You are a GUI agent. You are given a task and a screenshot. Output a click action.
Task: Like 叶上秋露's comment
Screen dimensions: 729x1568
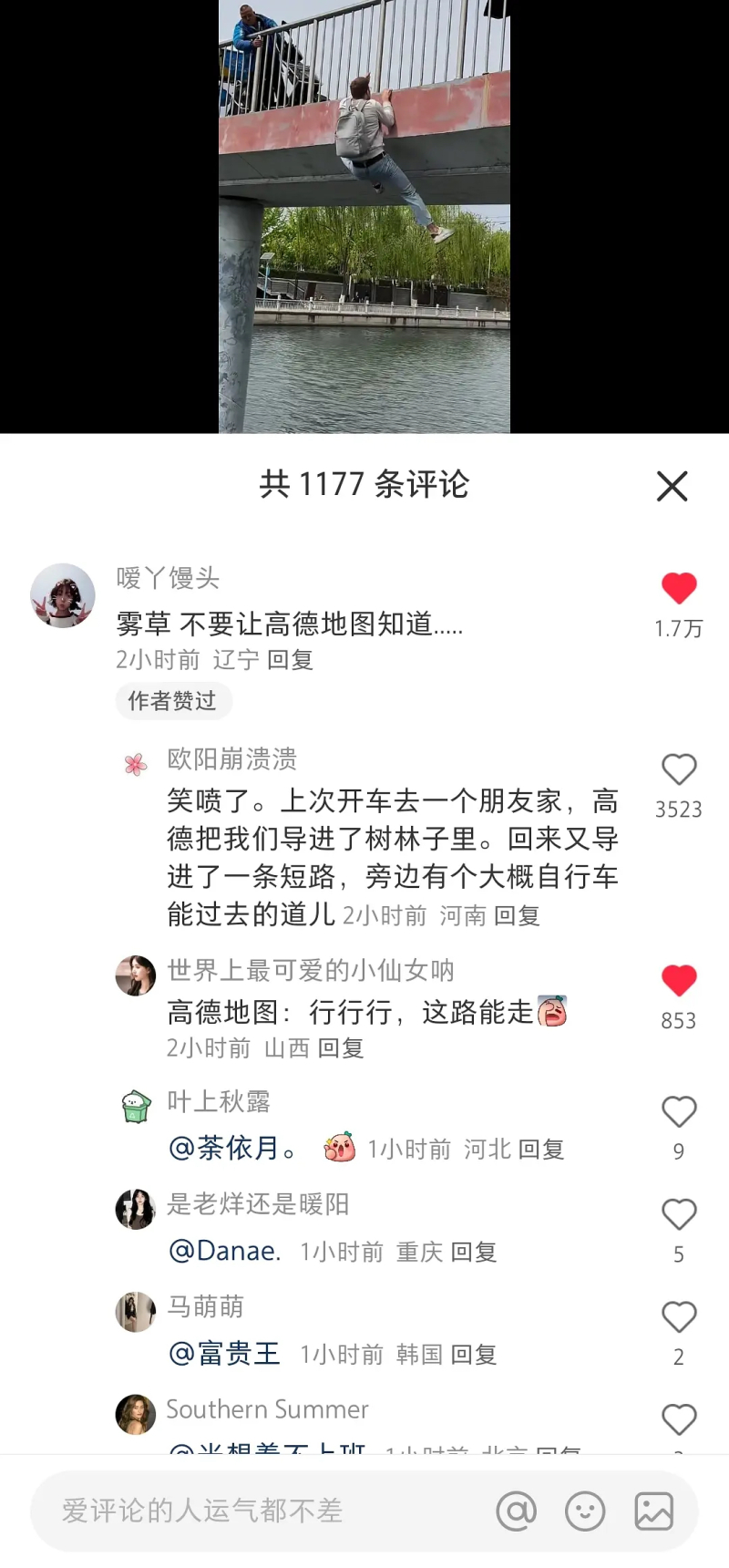tap(679, 1112)
